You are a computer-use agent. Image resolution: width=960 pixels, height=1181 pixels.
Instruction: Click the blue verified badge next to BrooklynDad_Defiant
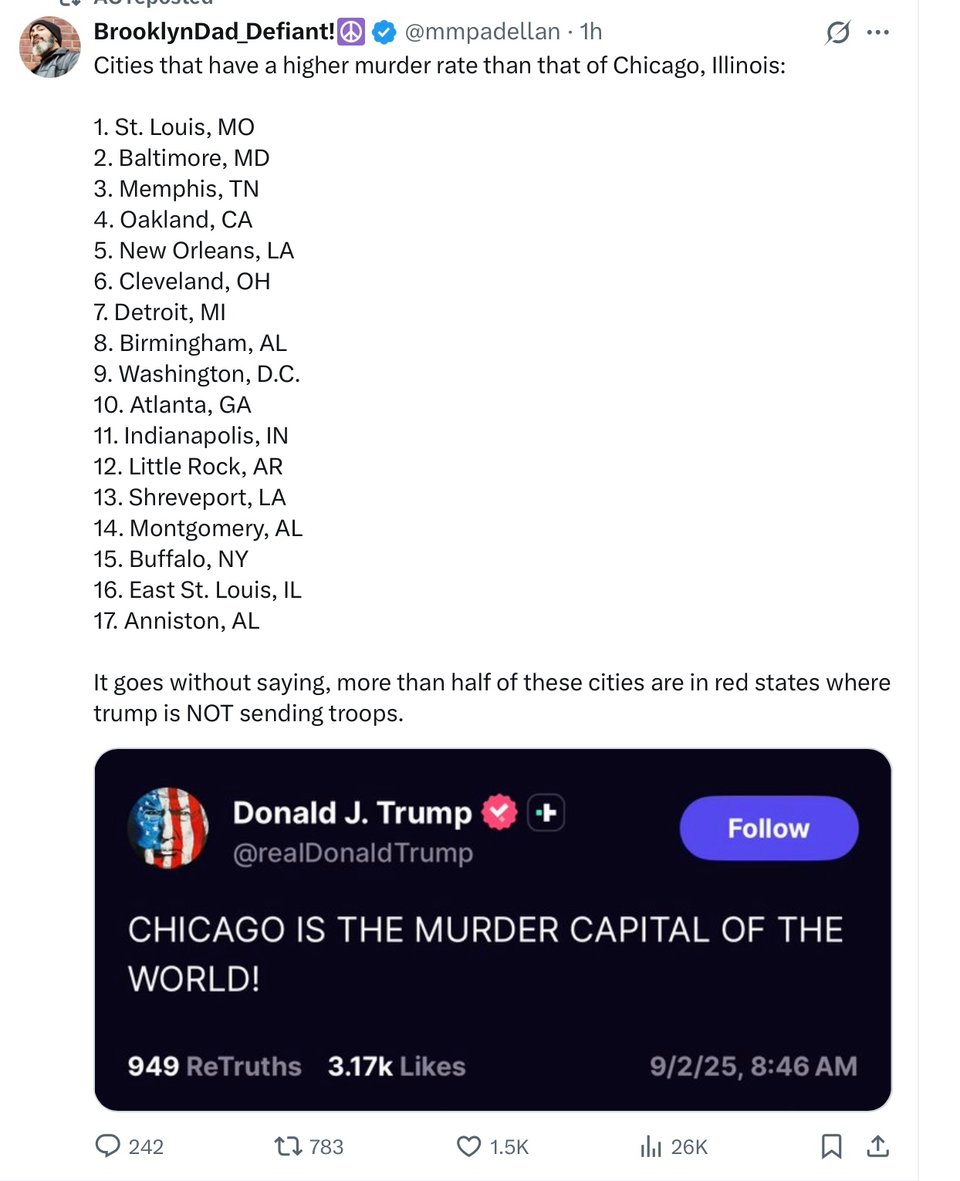[383, 31]
